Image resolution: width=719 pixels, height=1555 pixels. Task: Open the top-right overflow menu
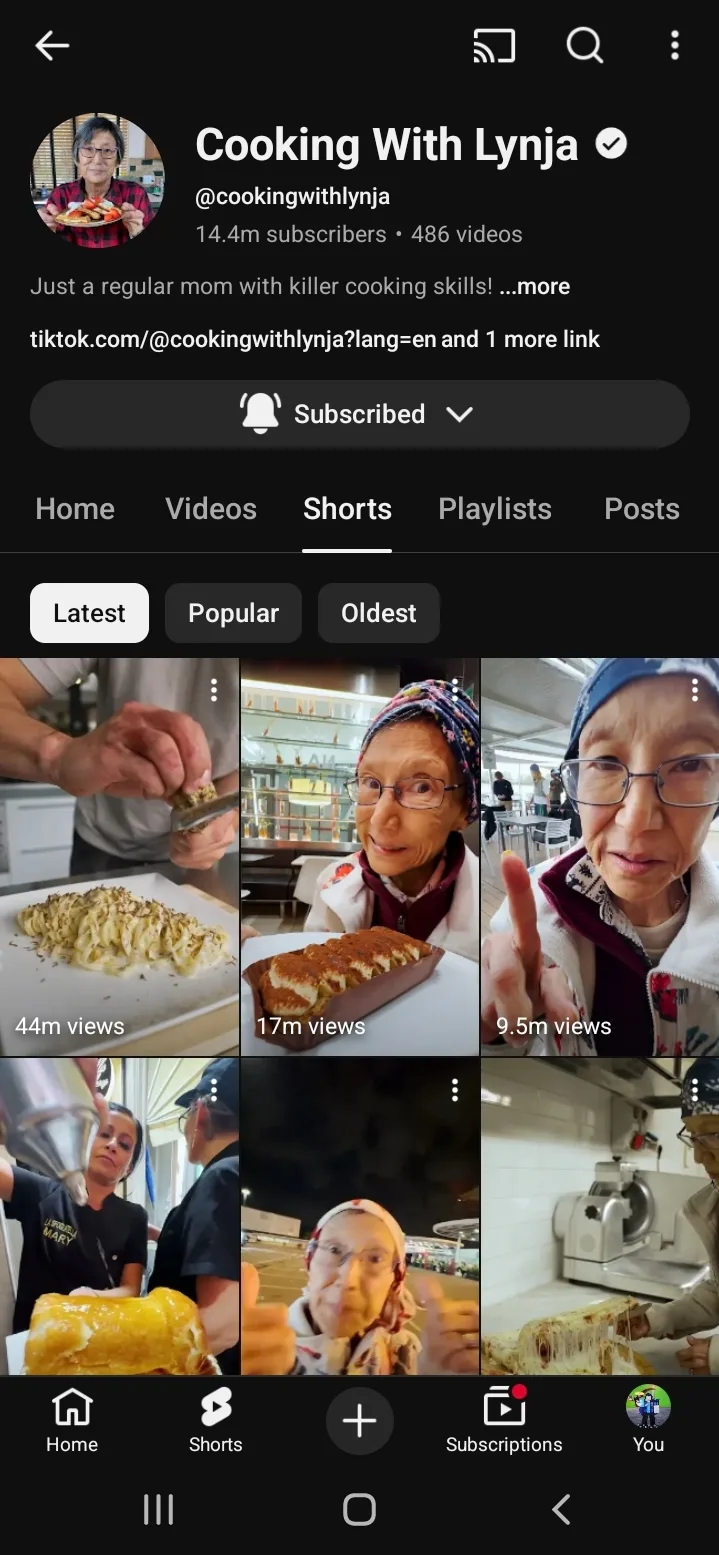[x=675, y=45]
